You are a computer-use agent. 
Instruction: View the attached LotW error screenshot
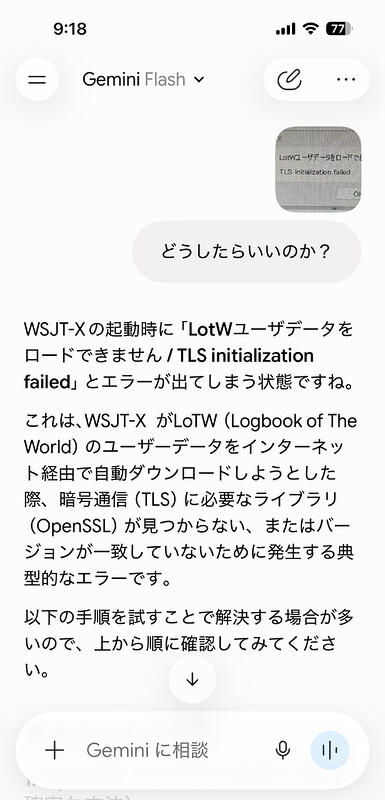[318, 169]
